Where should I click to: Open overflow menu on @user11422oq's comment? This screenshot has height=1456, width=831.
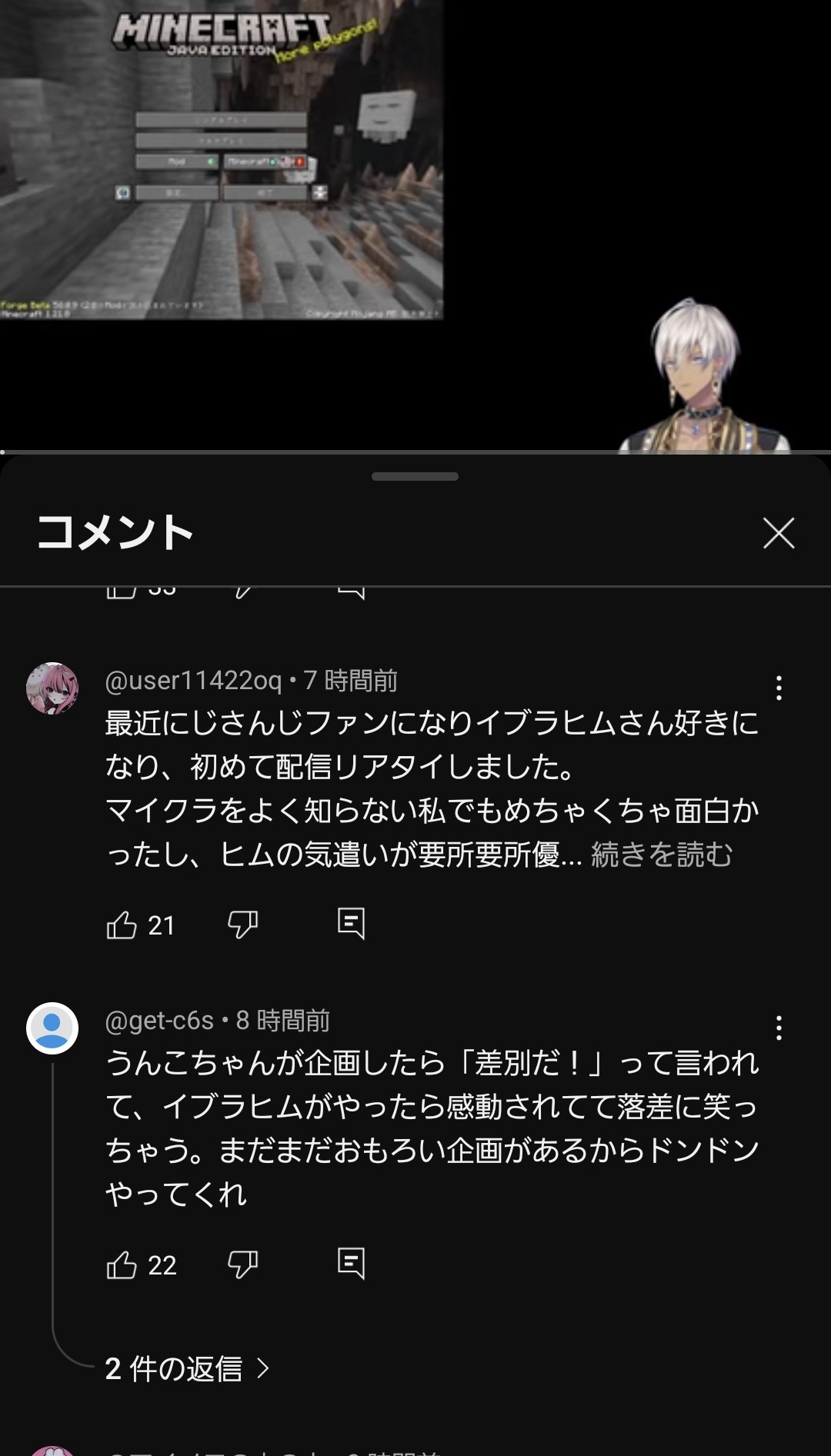[x=779, y=688]
